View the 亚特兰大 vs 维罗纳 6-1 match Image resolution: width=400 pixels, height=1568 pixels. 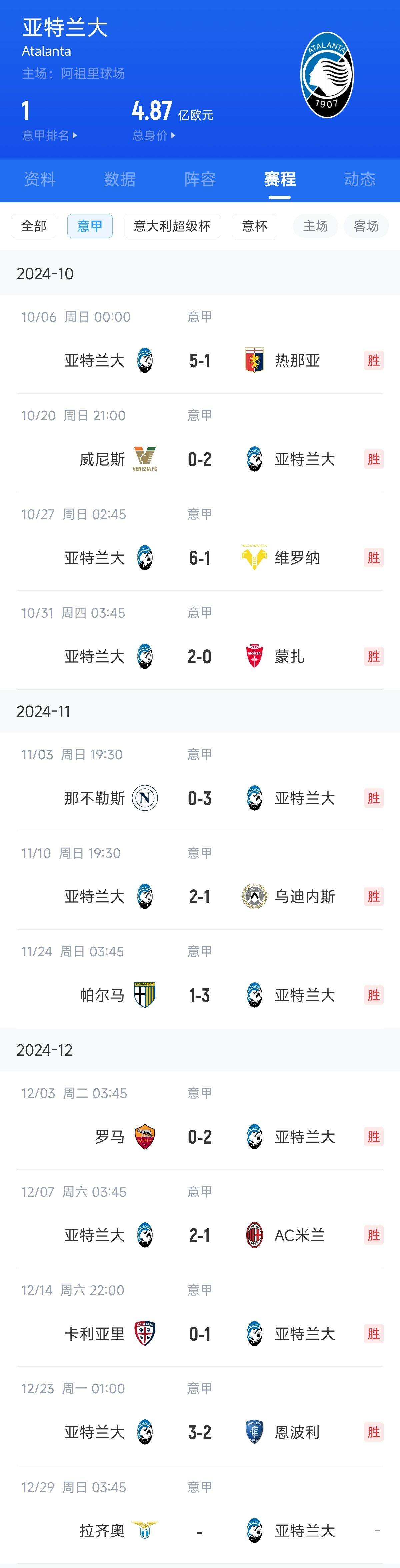pyautogui.click(x=200, y=558)
